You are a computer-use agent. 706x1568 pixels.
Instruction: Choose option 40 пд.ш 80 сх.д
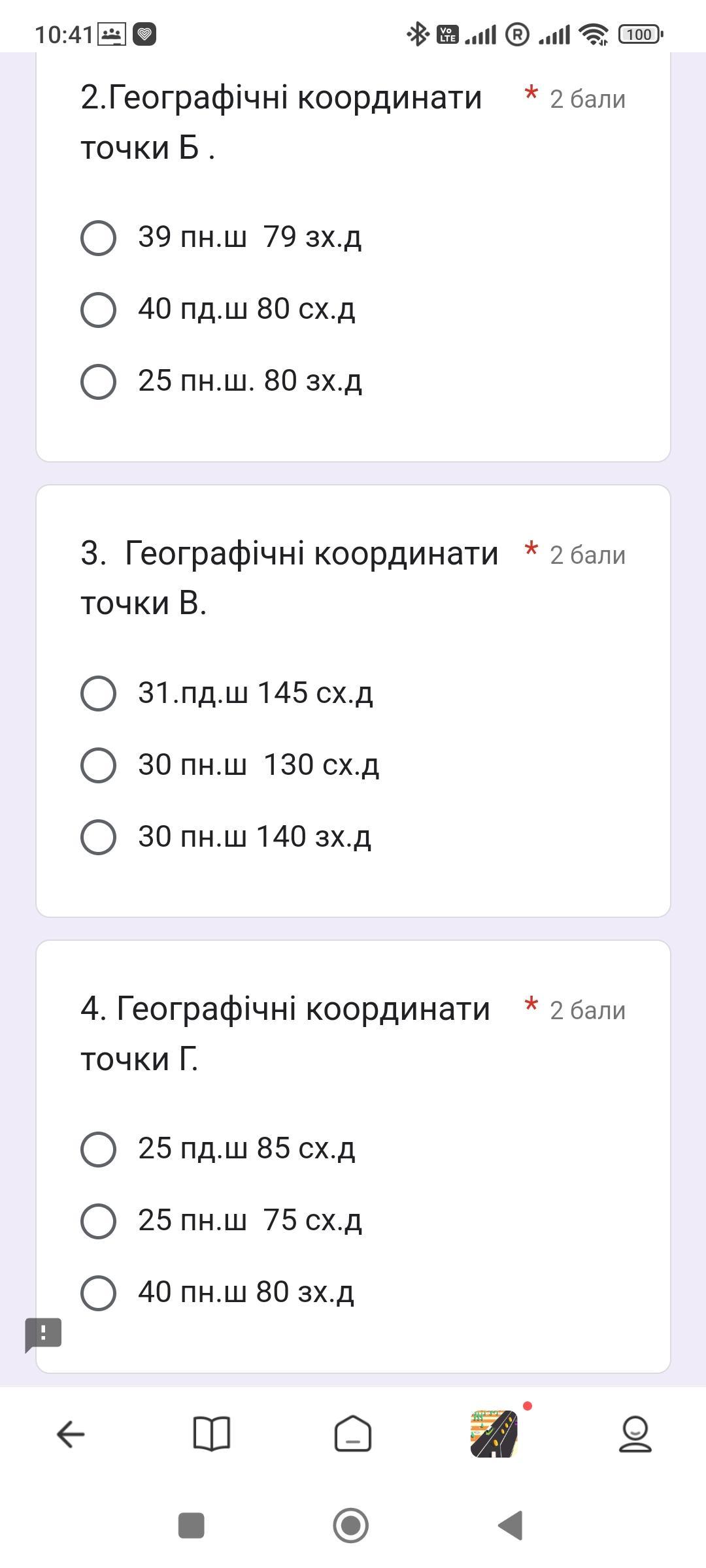click(x=98, y=309)
